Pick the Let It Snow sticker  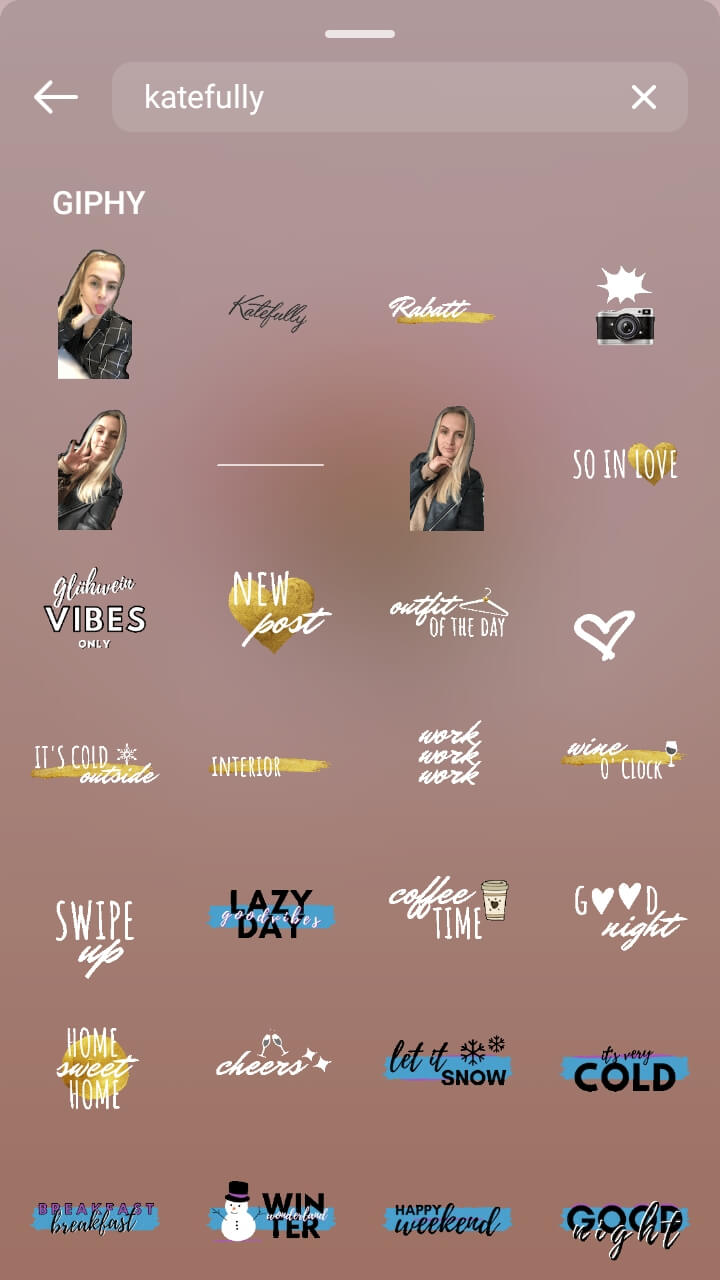coord(447,1064)
